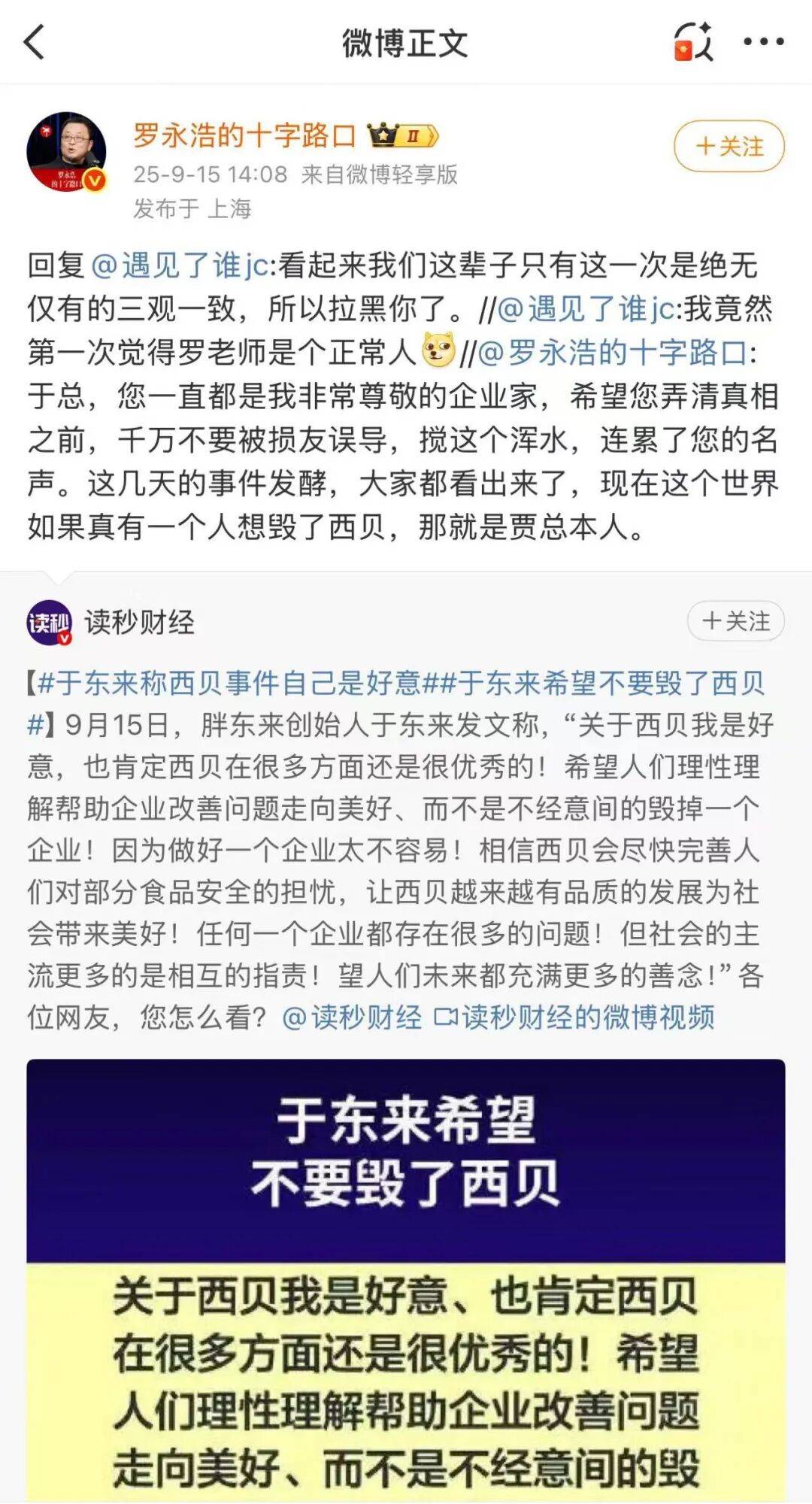The image size is (812, 1504).
Task: Open the @读秒财经 mention link
Action: pos(352,1017)
